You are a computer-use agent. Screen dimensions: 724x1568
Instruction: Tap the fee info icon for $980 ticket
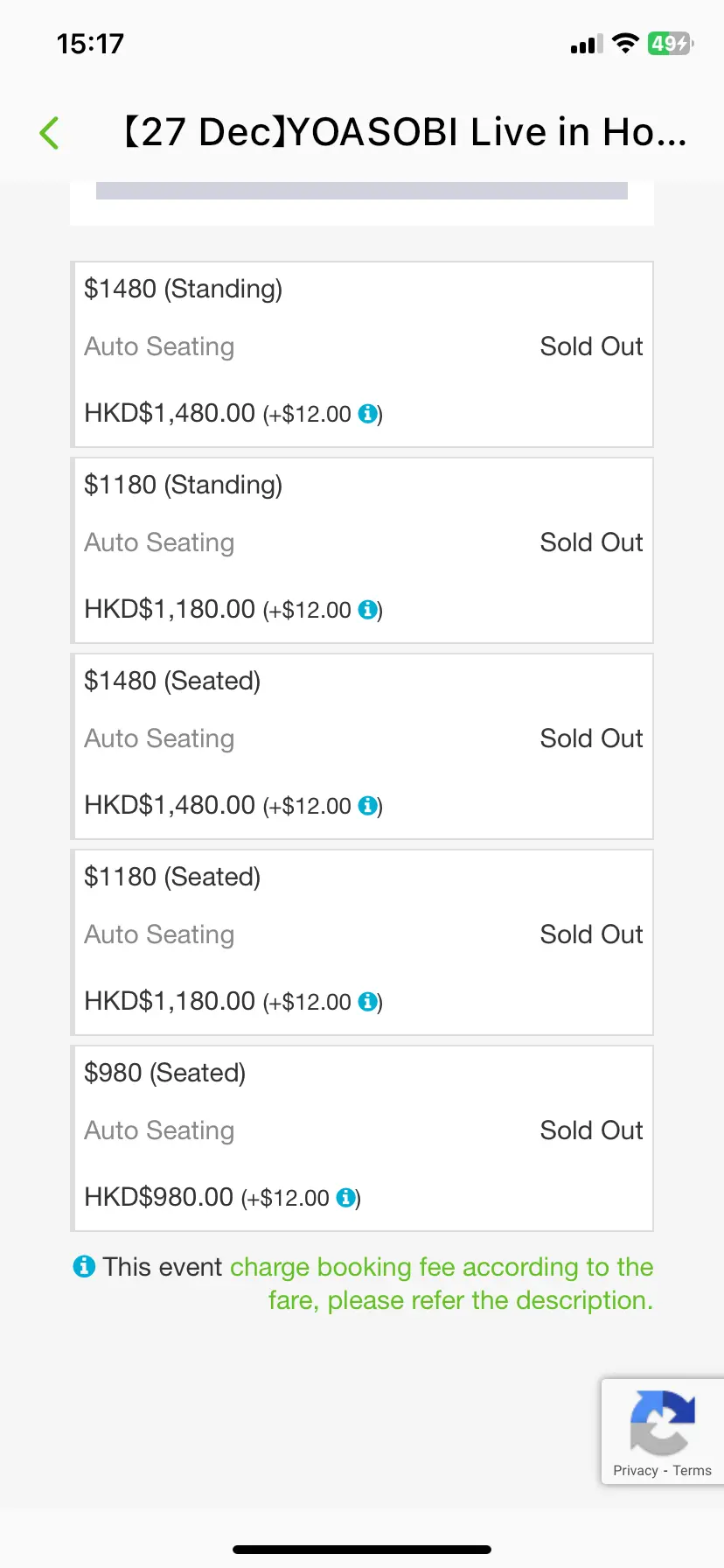(x=346, y=1198)
